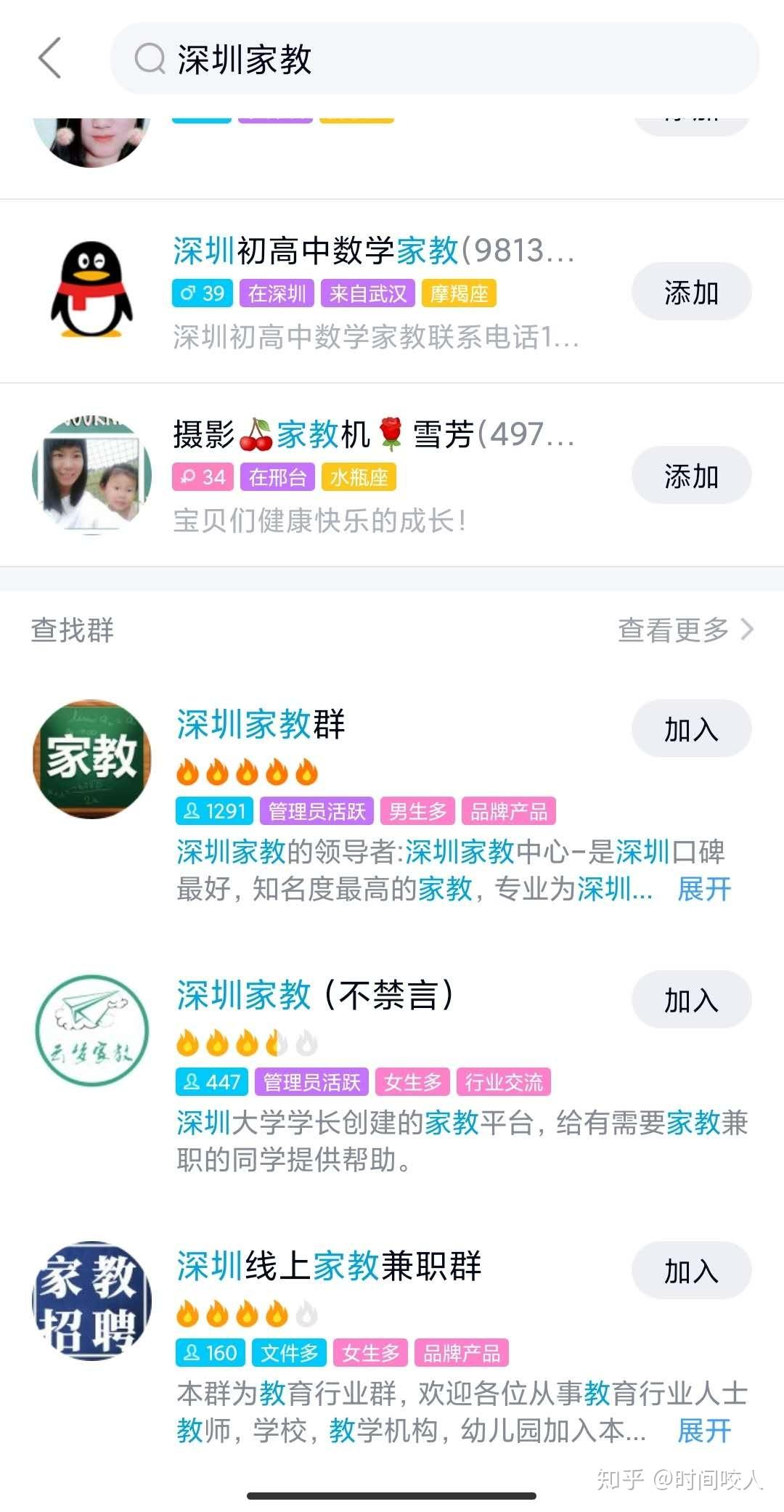This screenshot has width=784, height=1512.
Task: Open the 深圳初高中数学家教 profile row
Action: [x=392, y=291]
